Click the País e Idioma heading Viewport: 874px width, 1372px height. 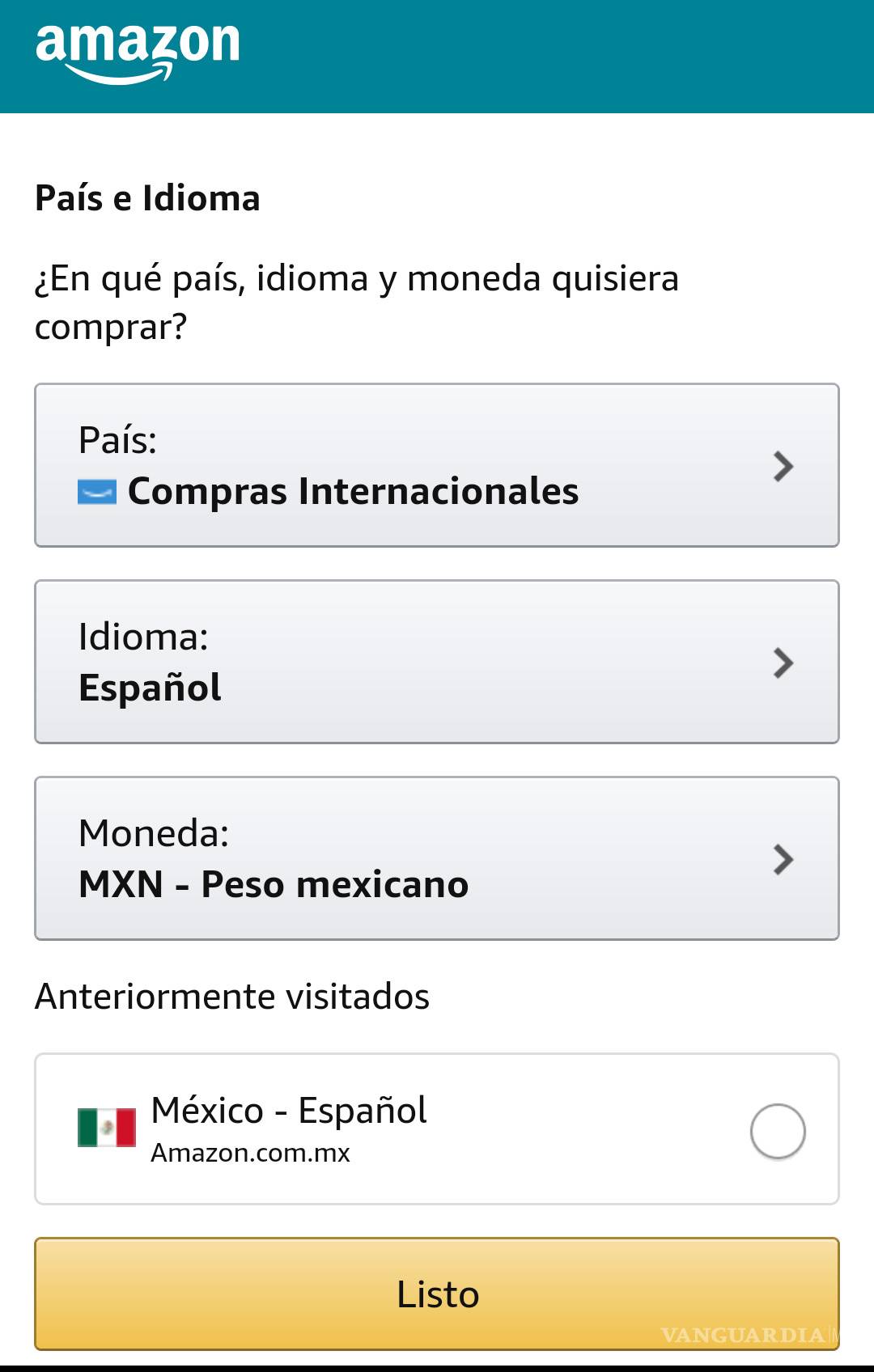click(146, 197)
